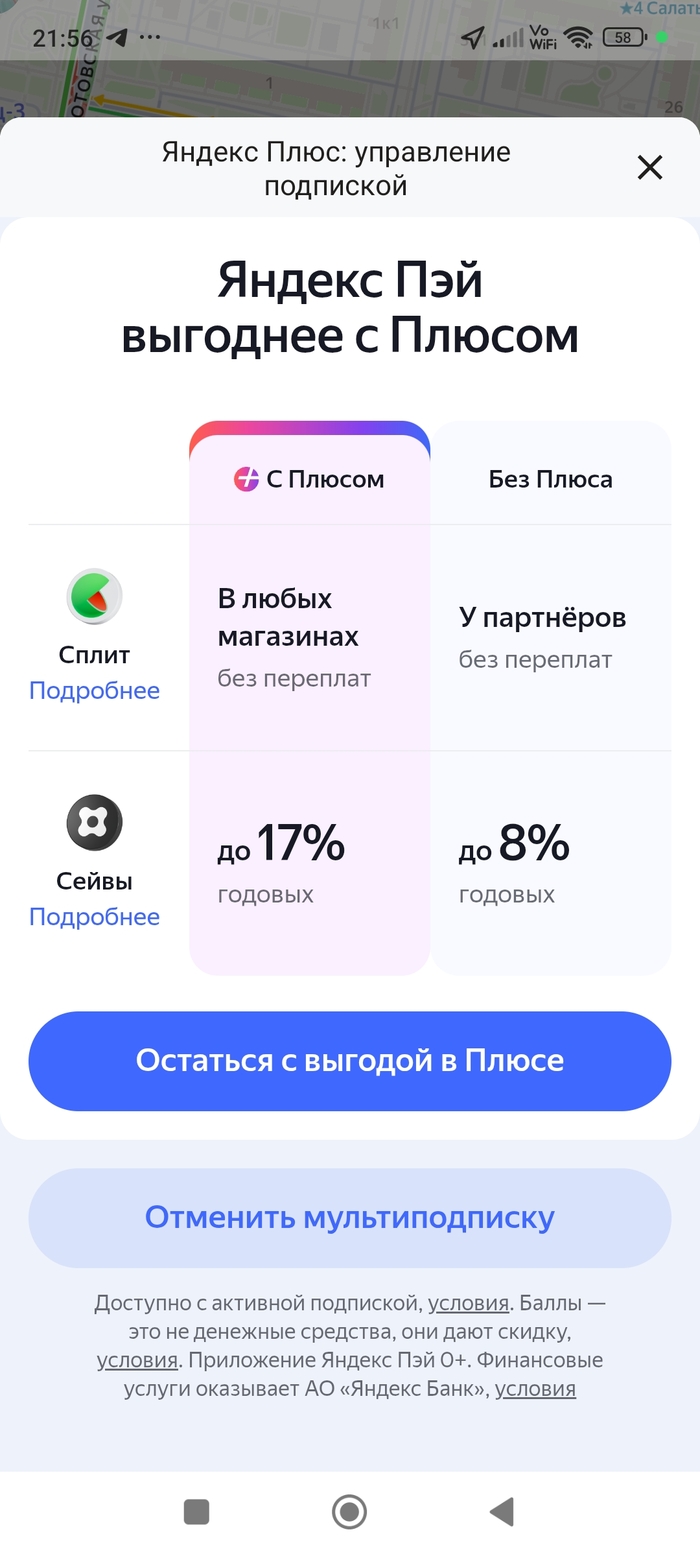Tap Отменить мультиподписку
The image size is (700, 1556).
click(x=350, y=1218)
